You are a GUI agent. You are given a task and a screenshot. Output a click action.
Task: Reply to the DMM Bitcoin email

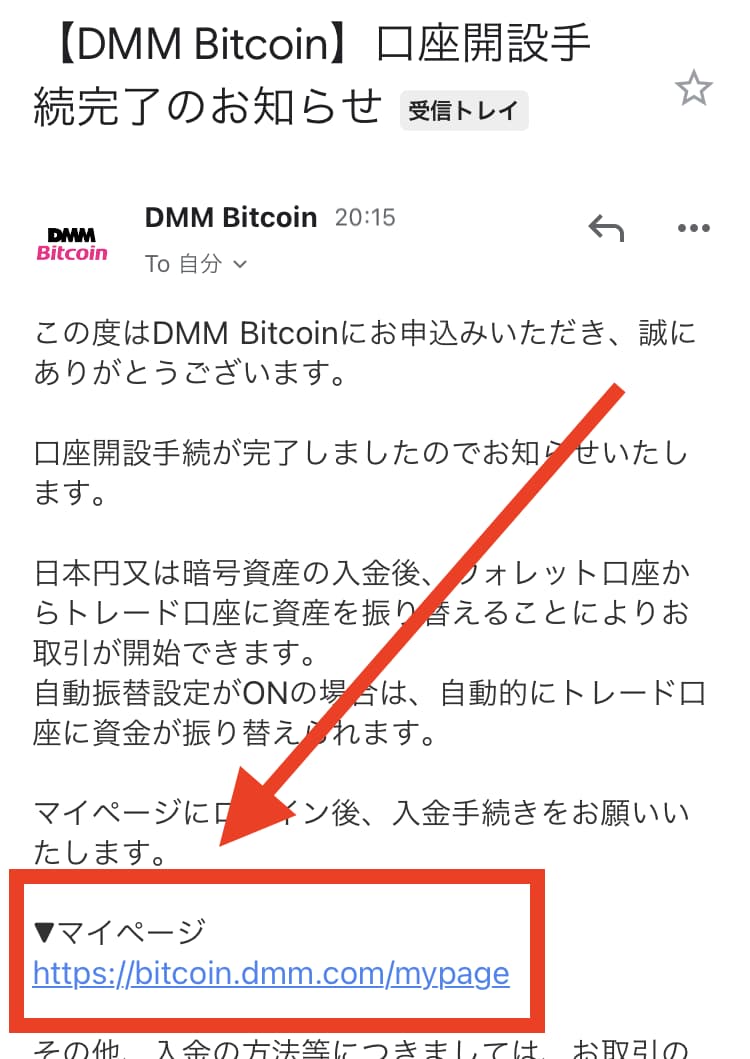[606, 229]
